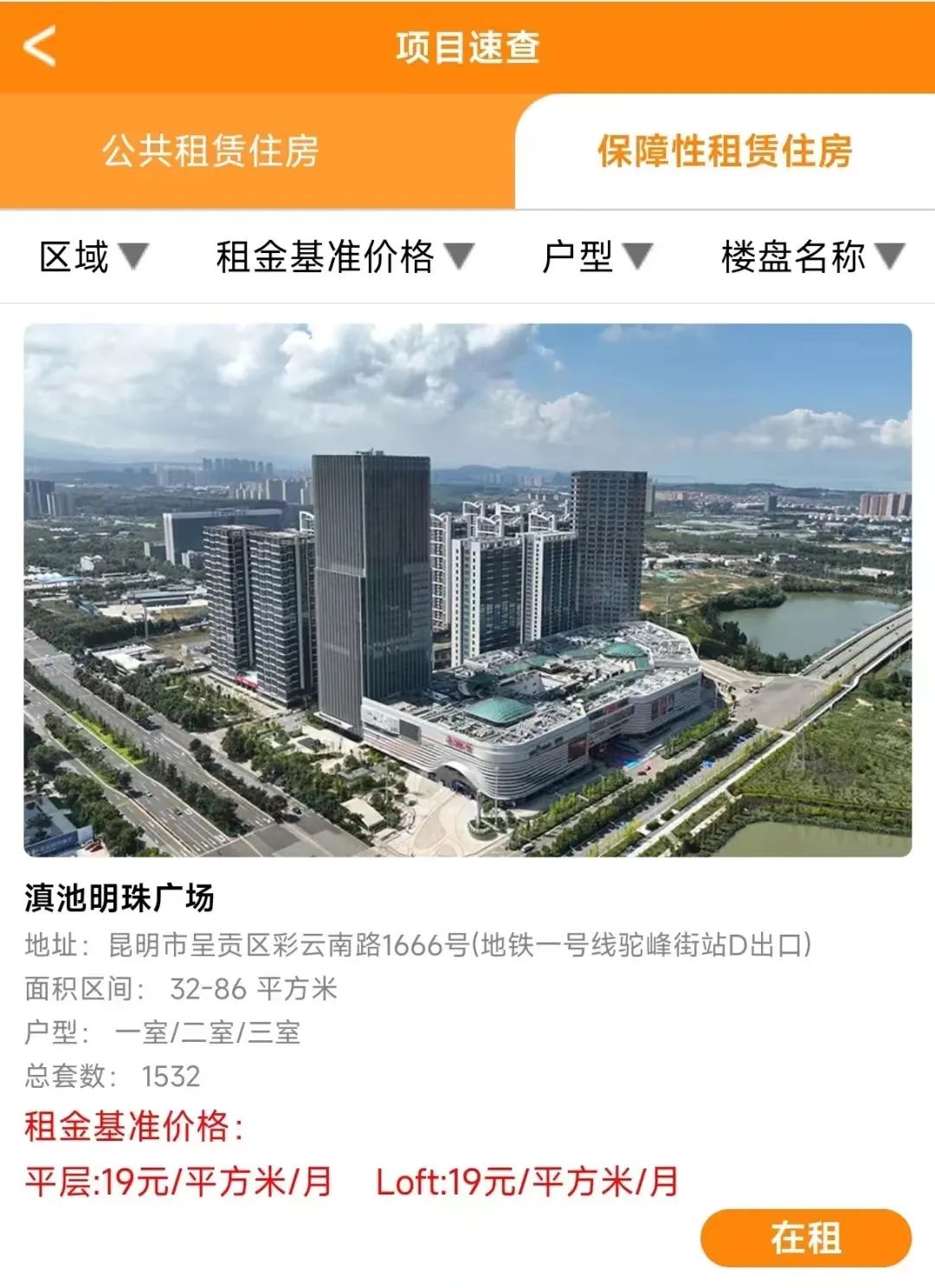Switch to the 公共租赁住房 tab
The height and width of the screenshot is (1288, 935).
click(210, 152)
